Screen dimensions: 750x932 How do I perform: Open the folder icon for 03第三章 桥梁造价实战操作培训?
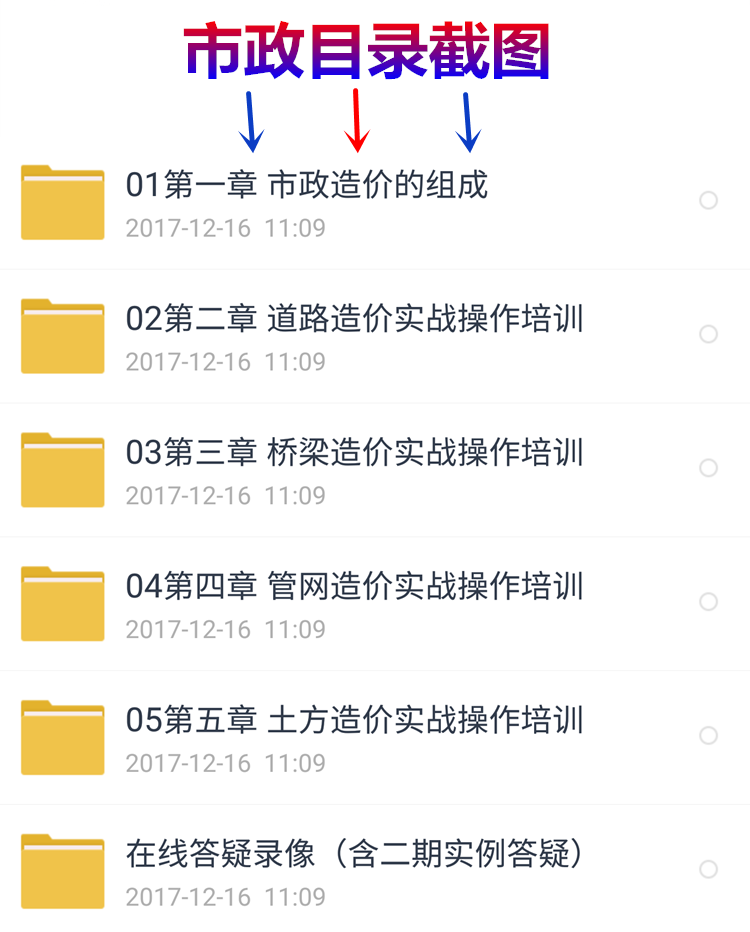(62, 468)
